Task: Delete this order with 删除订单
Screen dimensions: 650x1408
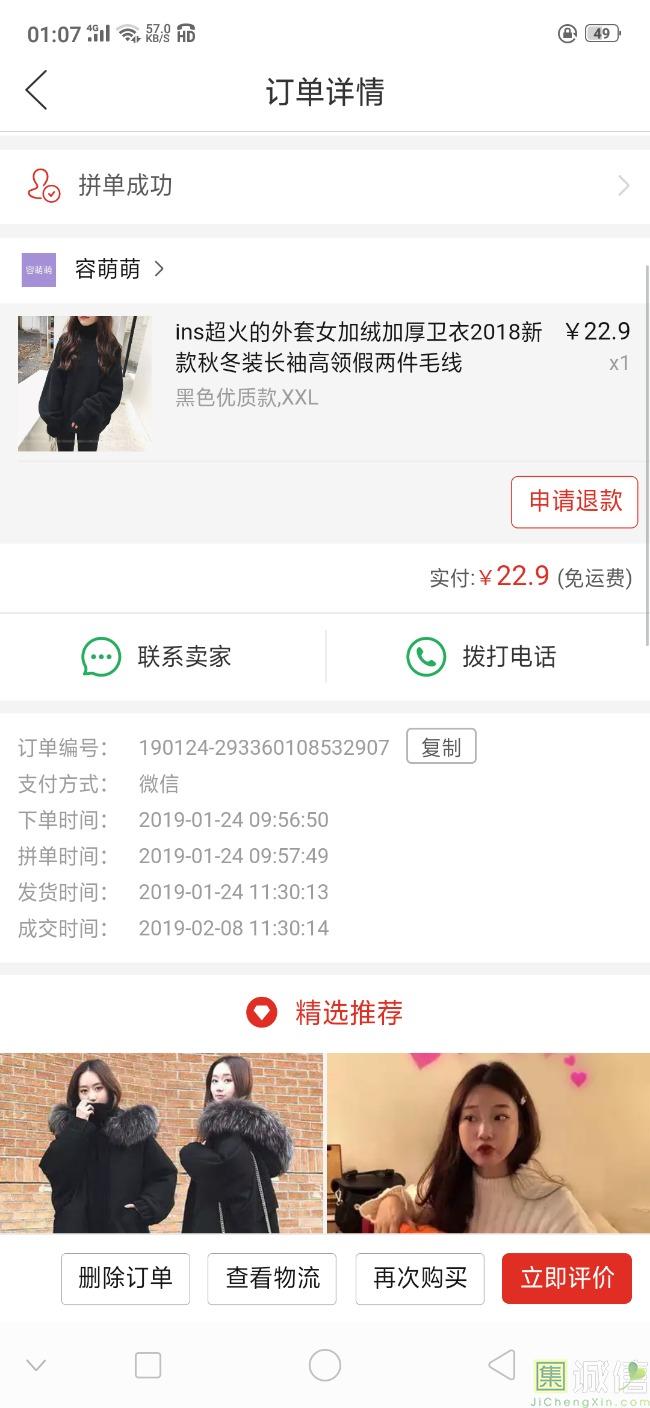Action: pos(125,1278)
